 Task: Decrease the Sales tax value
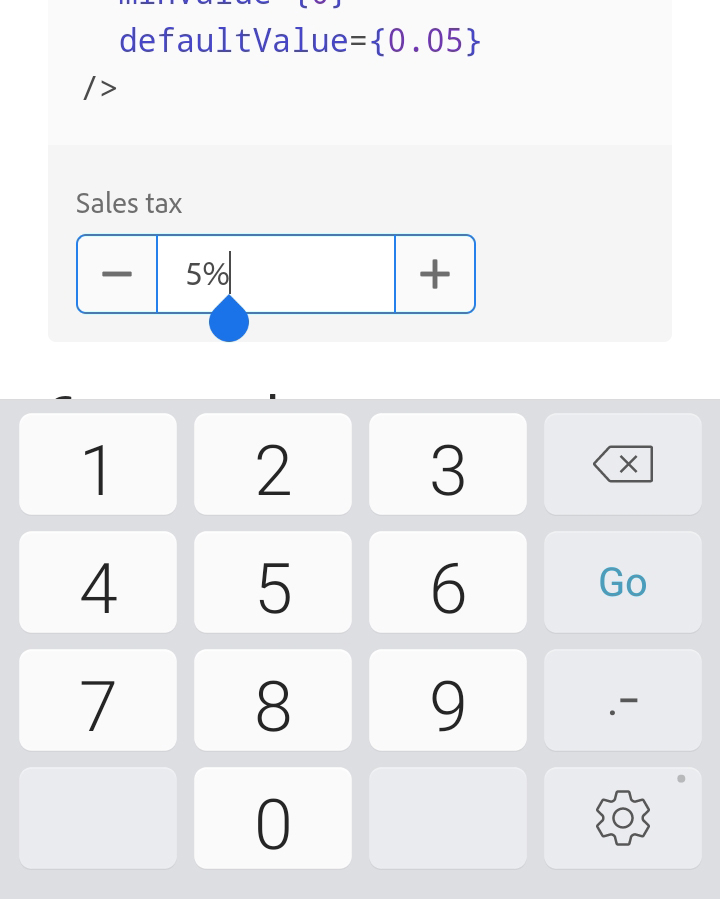(117, 274)
